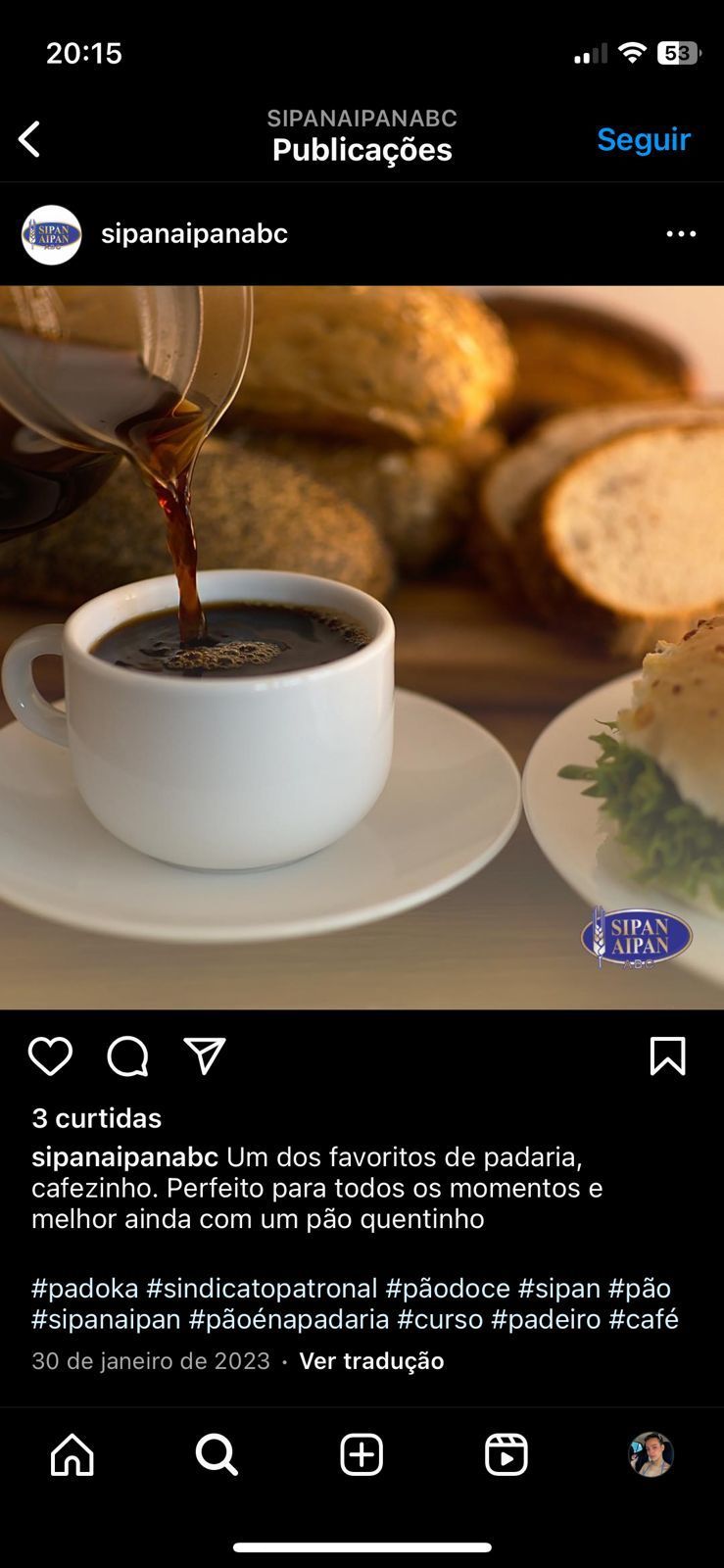The image size is (724, 1568).
Task: Tap Ver tradução to translate the caption
Action: coord(371,1361)
